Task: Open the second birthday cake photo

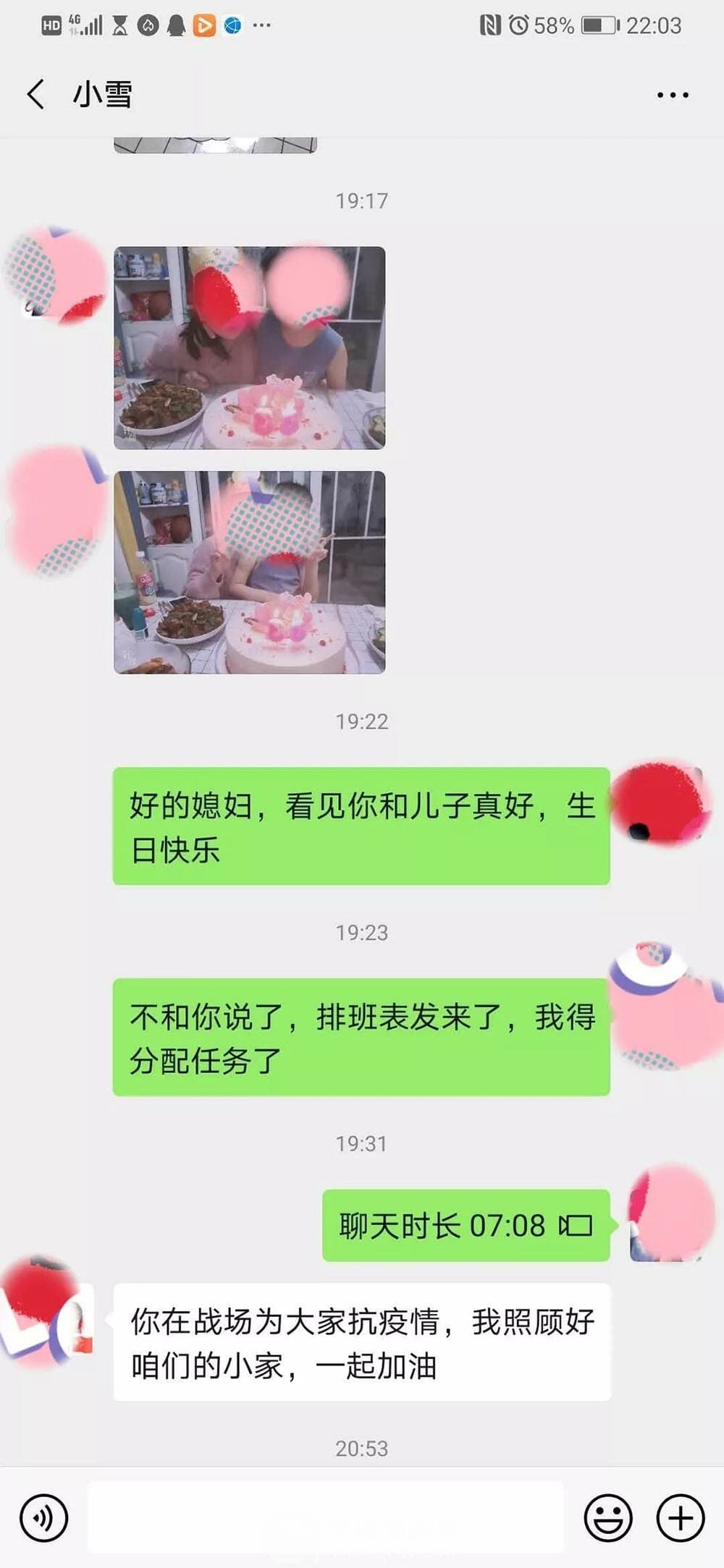Action: coord(249,572)
